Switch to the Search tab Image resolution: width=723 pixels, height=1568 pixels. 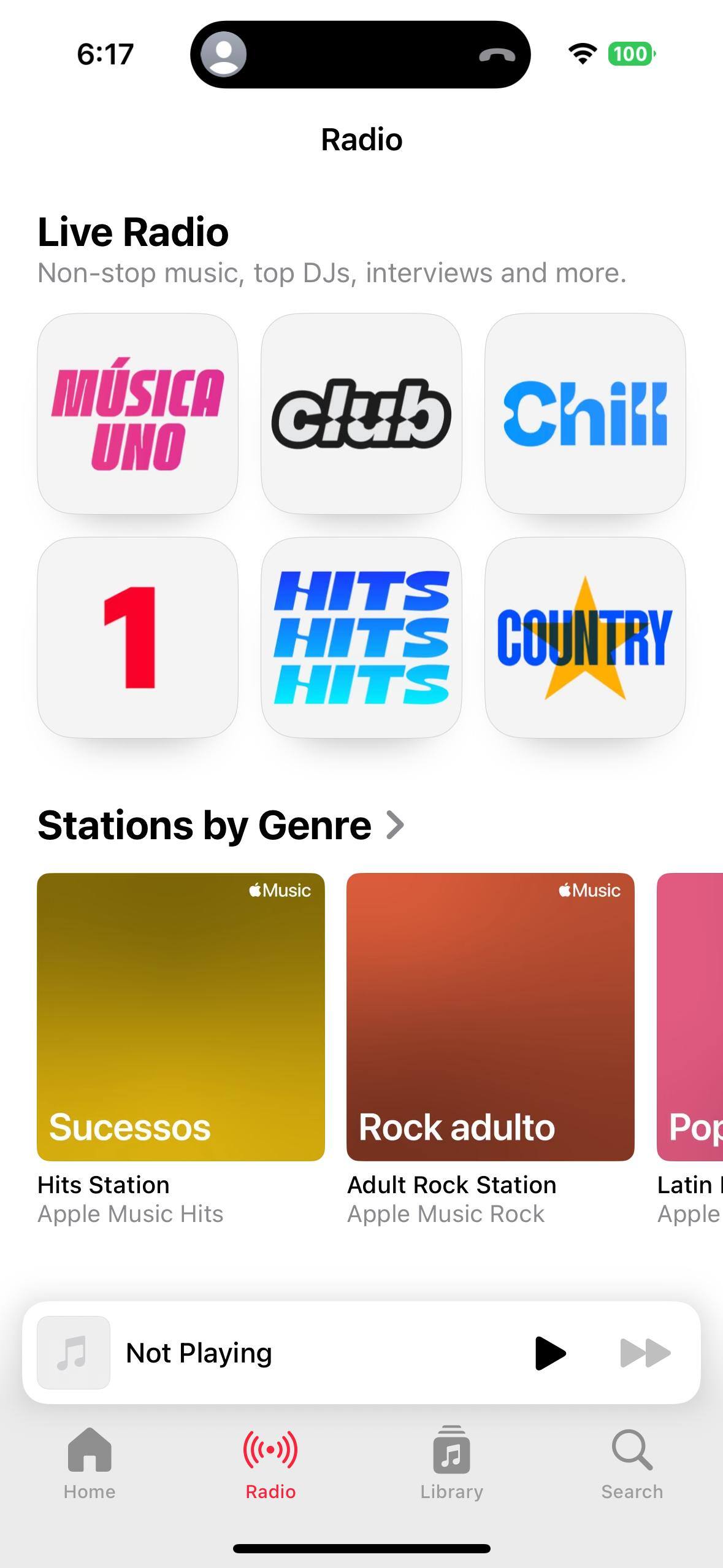tap(632, 1463)
